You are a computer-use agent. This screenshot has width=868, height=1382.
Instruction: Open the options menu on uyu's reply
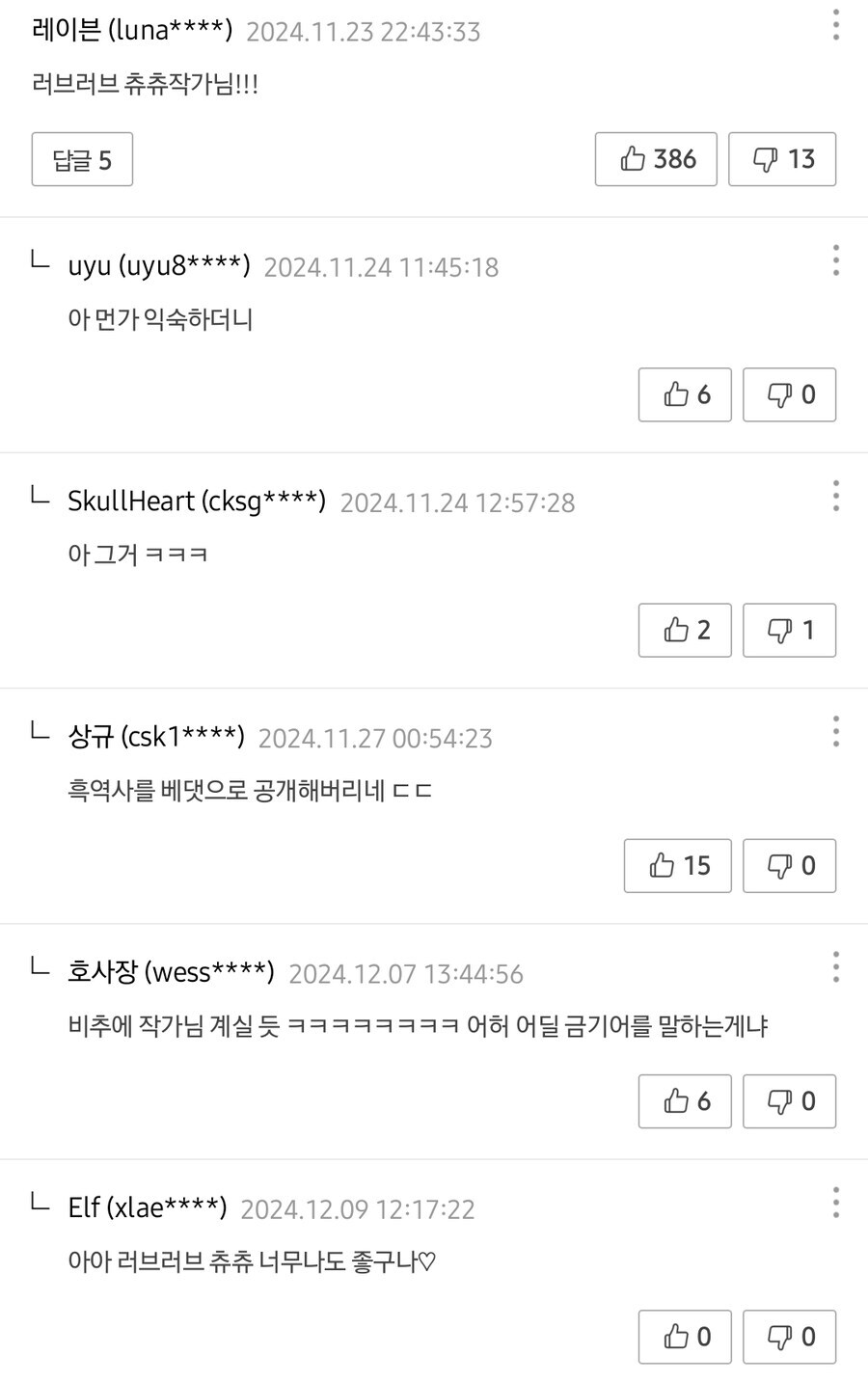835,260
